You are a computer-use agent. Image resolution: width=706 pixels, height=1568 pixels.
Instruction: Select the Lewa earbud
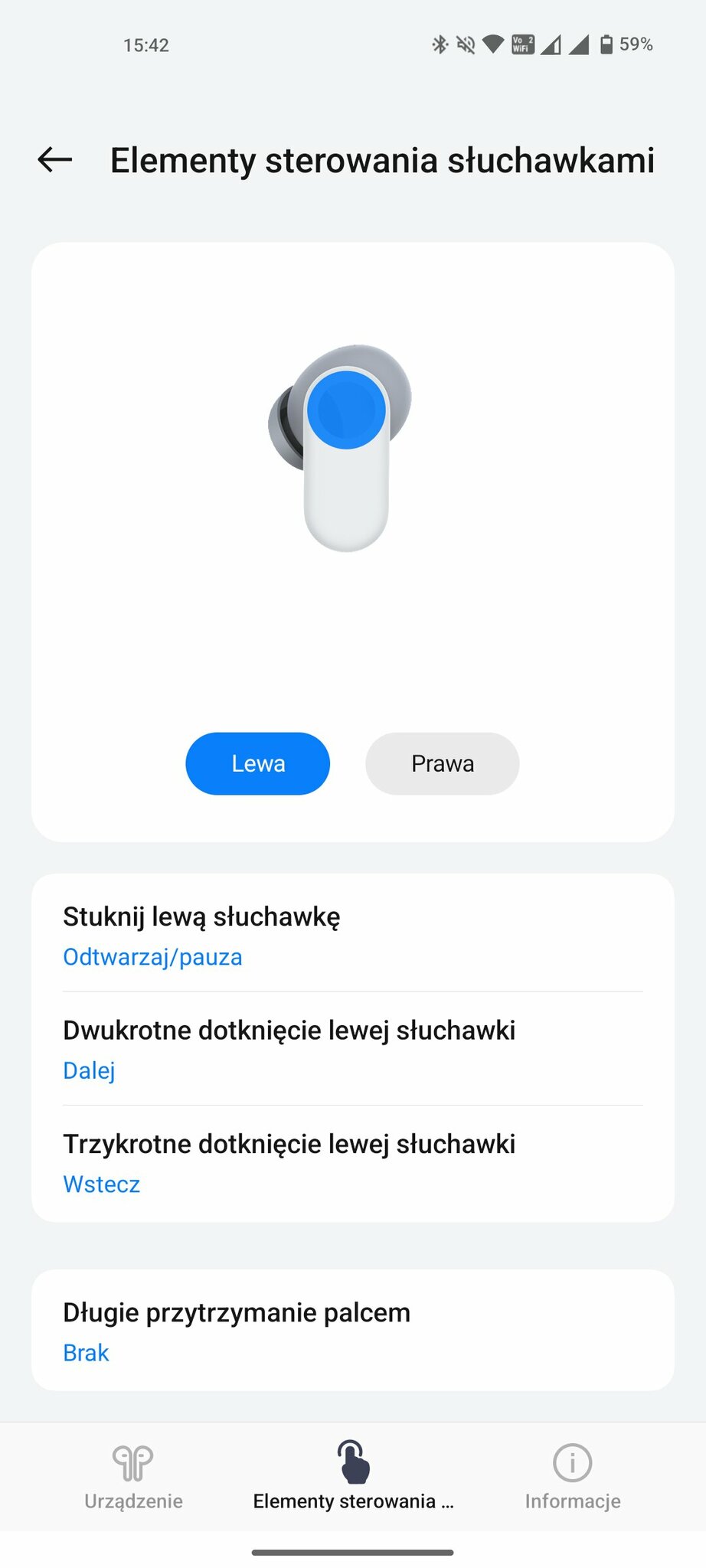258,763
